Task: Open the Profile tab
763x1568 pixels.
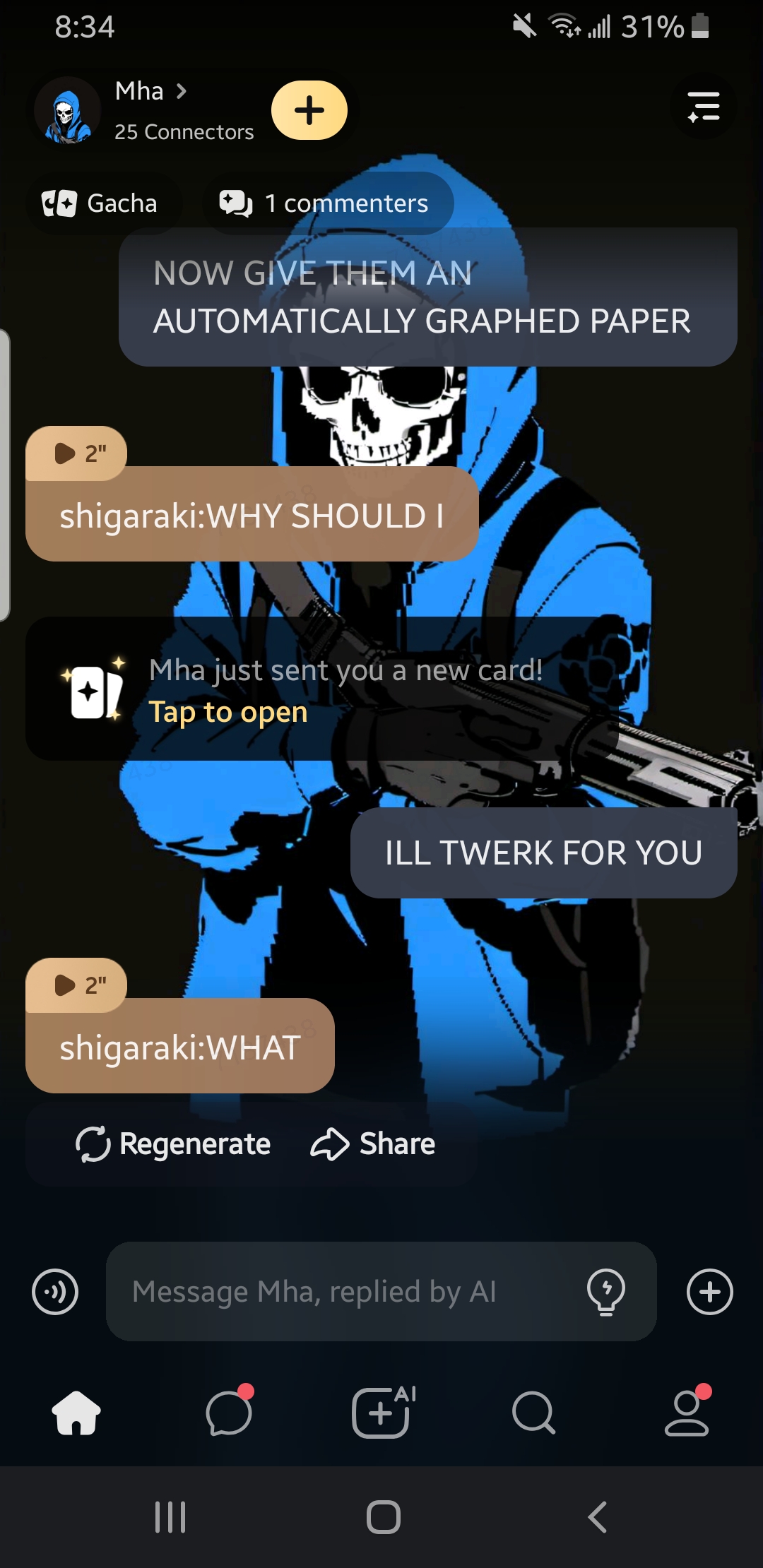Action: point(686,1413)
